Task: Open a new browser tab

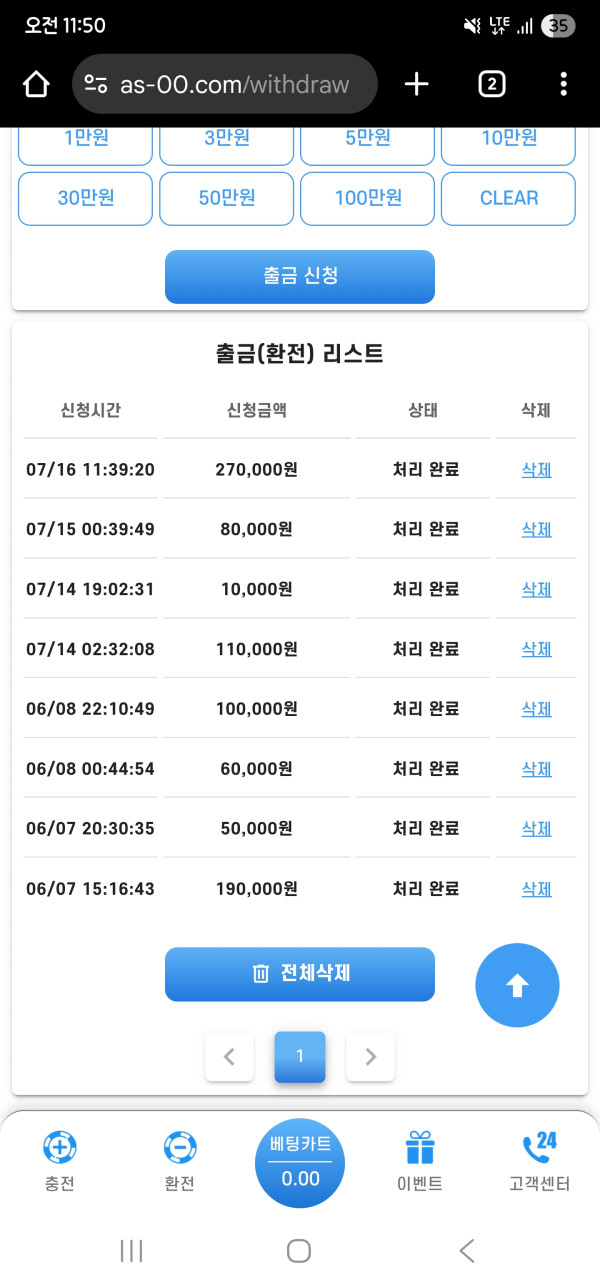Action: 416,84
